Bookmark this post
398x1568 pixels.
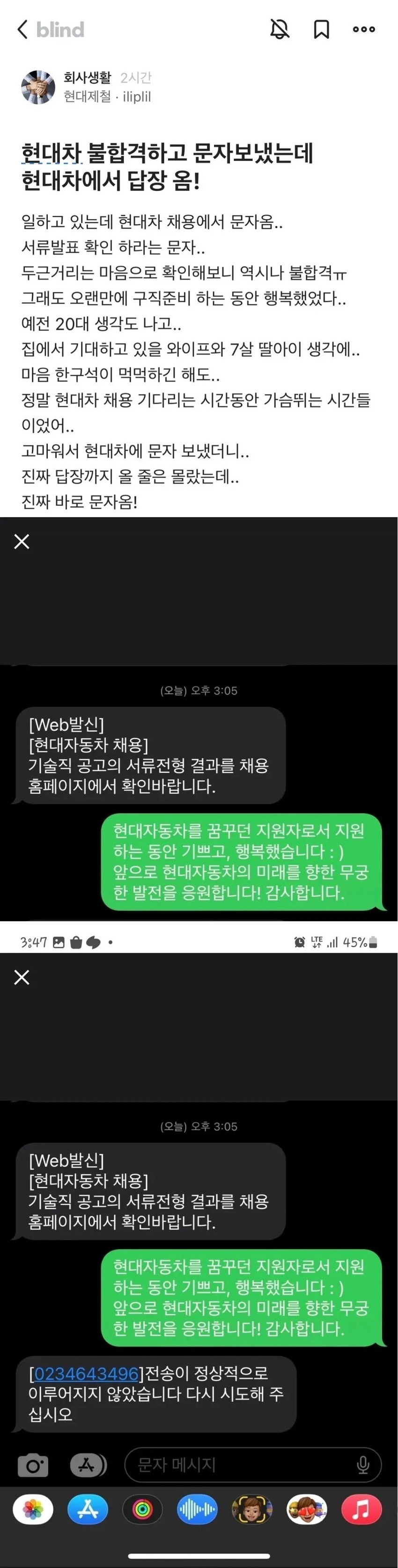[x=321, y=29]
